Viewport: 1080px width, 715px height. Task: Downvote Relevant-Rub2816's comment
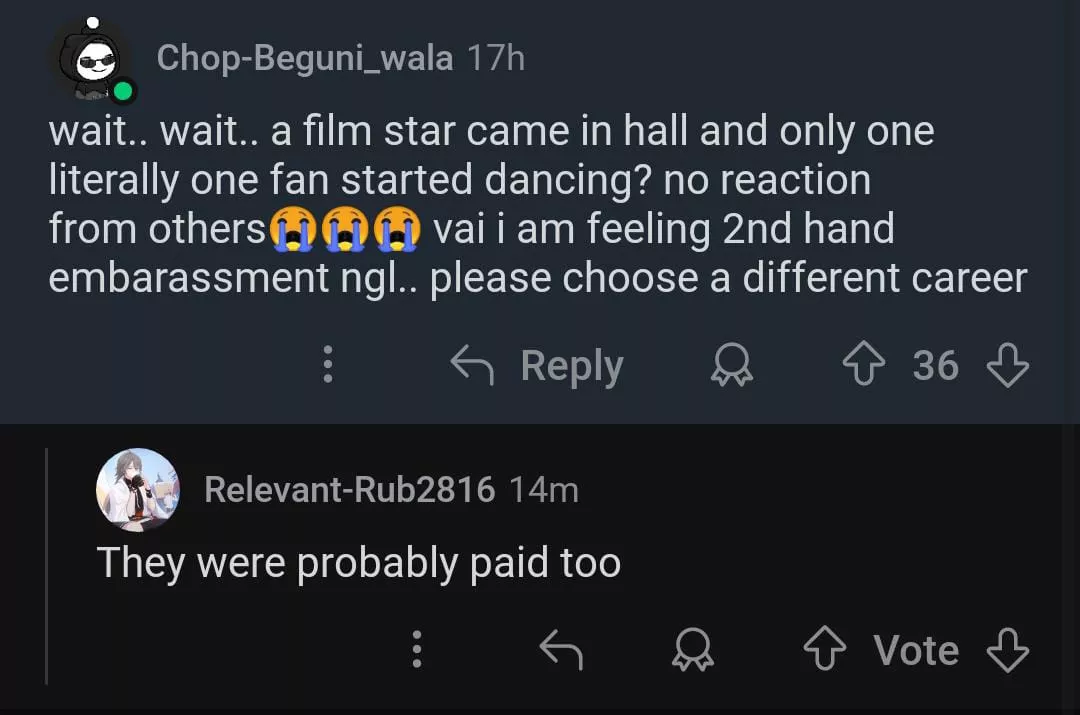(x=1007, y=651)
